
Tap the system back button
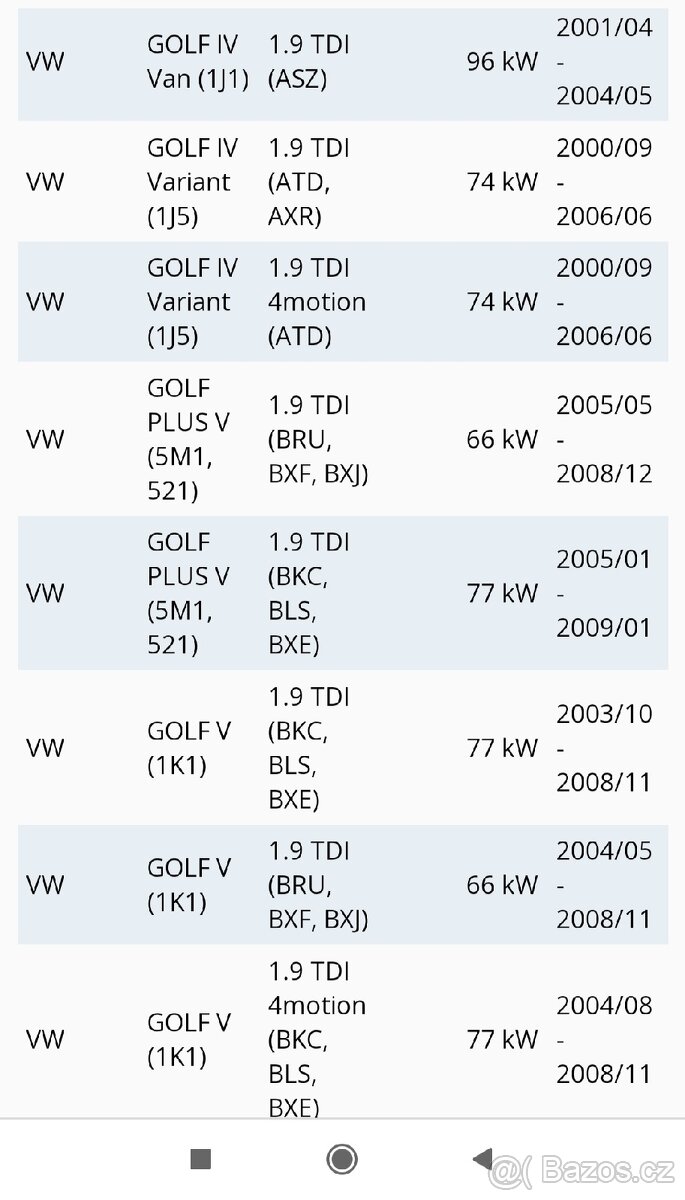[482, 1159]
